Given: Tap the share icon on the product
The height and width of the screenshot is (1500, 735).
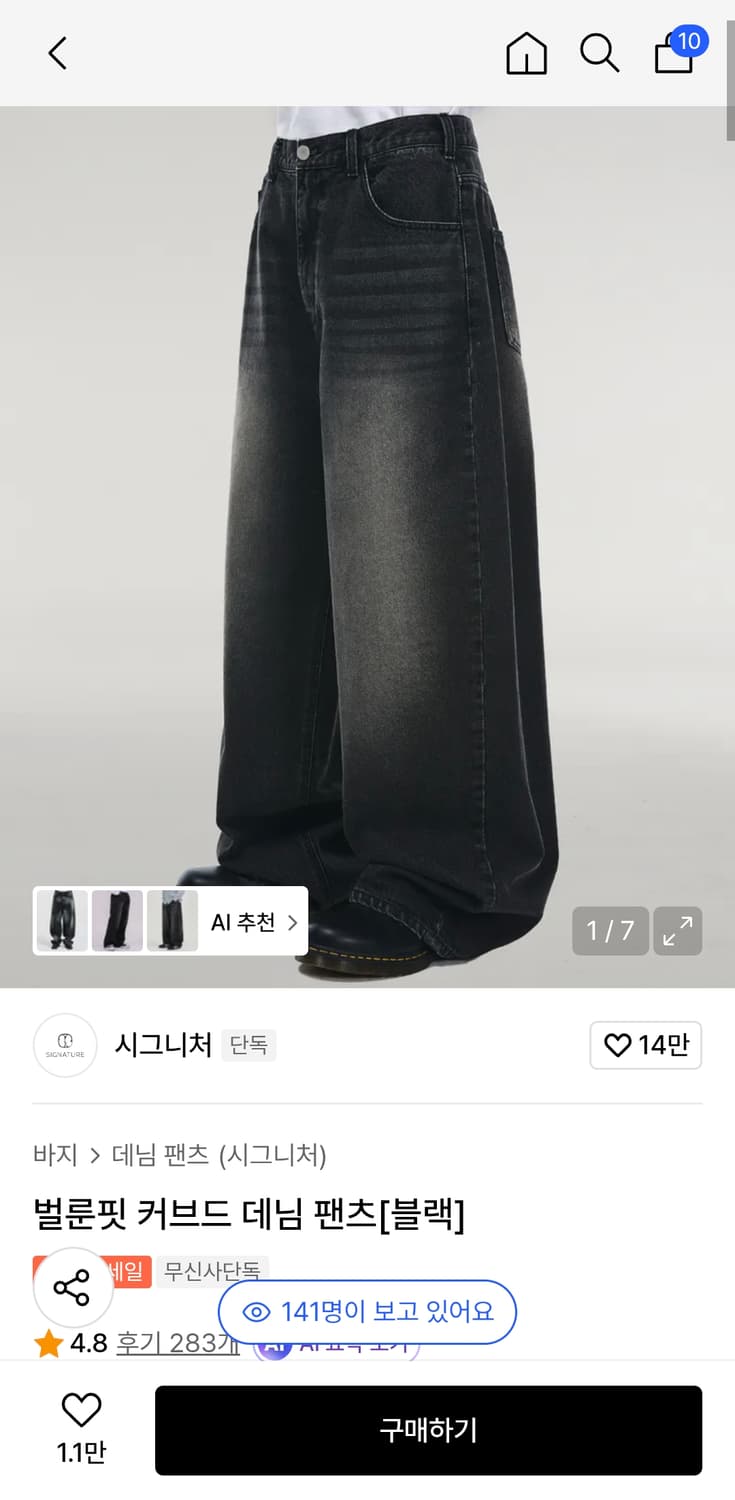Looking at the screenshot, I should coord(72,1290).
